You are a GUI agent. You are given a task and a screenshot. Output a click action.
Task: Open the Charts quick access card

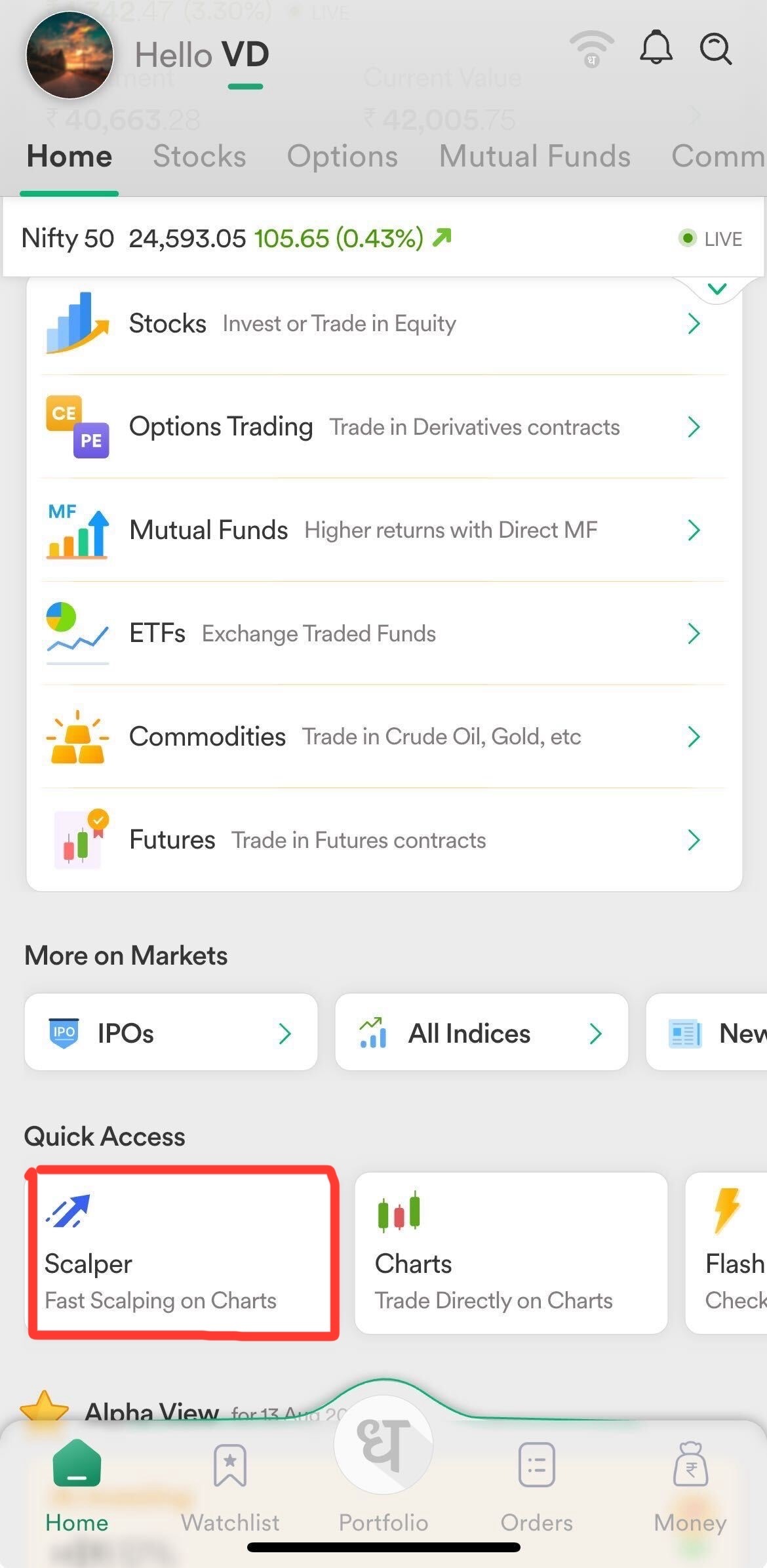[511, 1253]
